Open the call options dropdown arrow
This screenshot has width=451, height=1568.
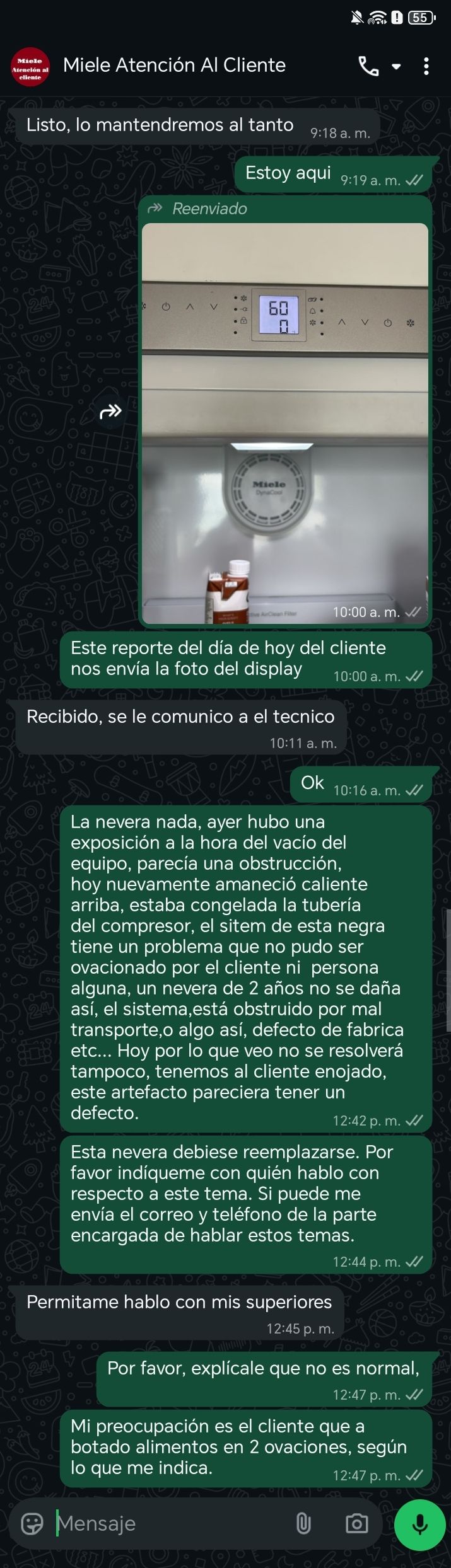point(396,66)
